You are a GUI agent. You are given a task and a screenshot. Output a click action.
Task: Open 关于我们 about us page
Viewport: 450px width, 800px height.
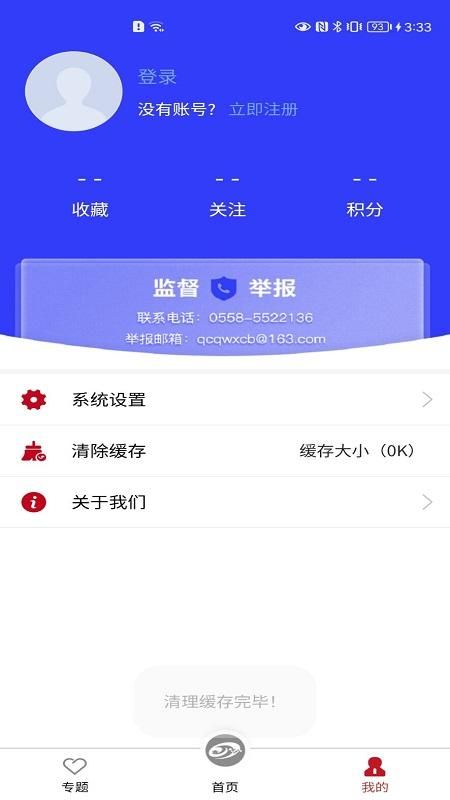point(225,503)
